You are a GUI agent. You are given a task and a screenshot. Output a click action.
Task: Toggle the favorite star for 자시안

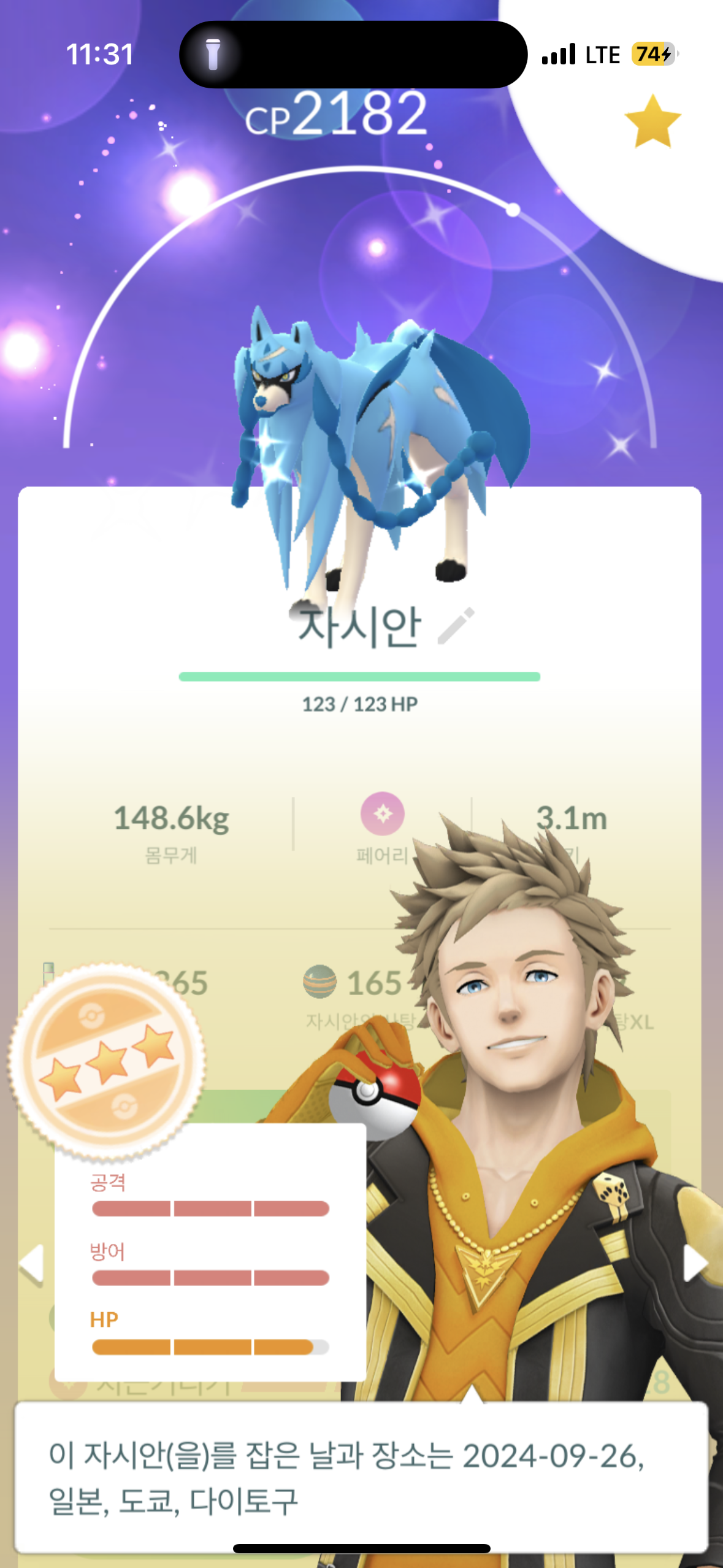652,122
